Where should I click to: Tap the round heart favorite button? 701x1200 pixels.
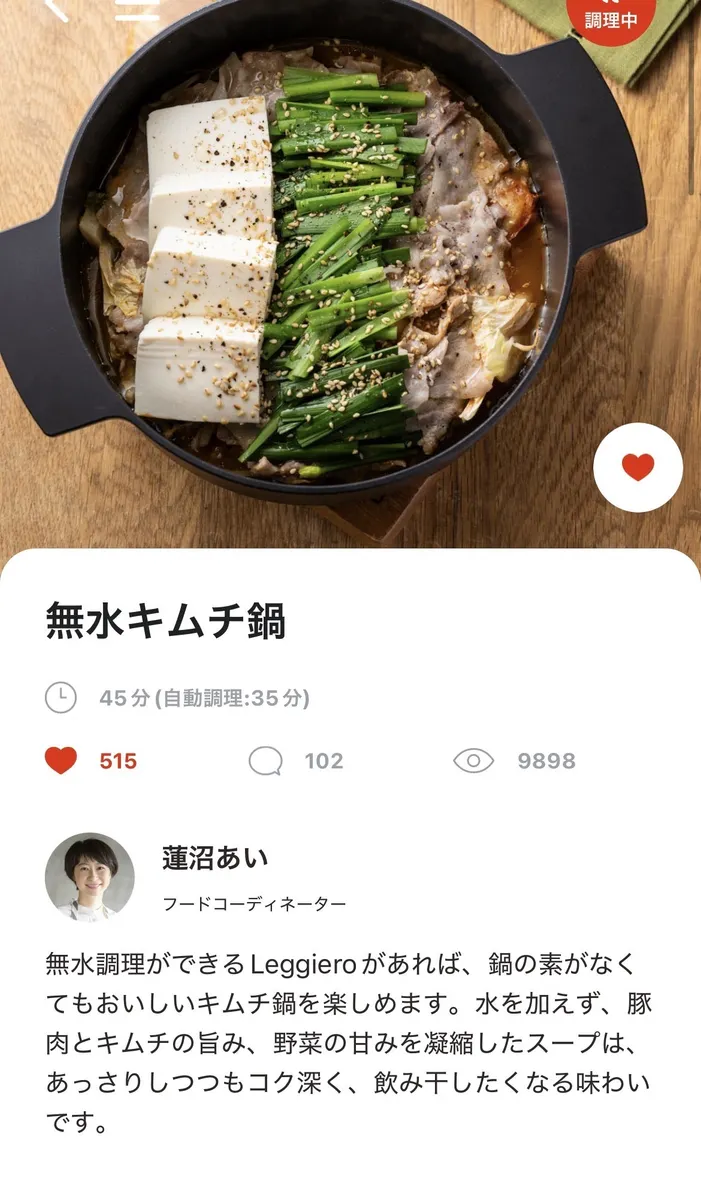637,468
